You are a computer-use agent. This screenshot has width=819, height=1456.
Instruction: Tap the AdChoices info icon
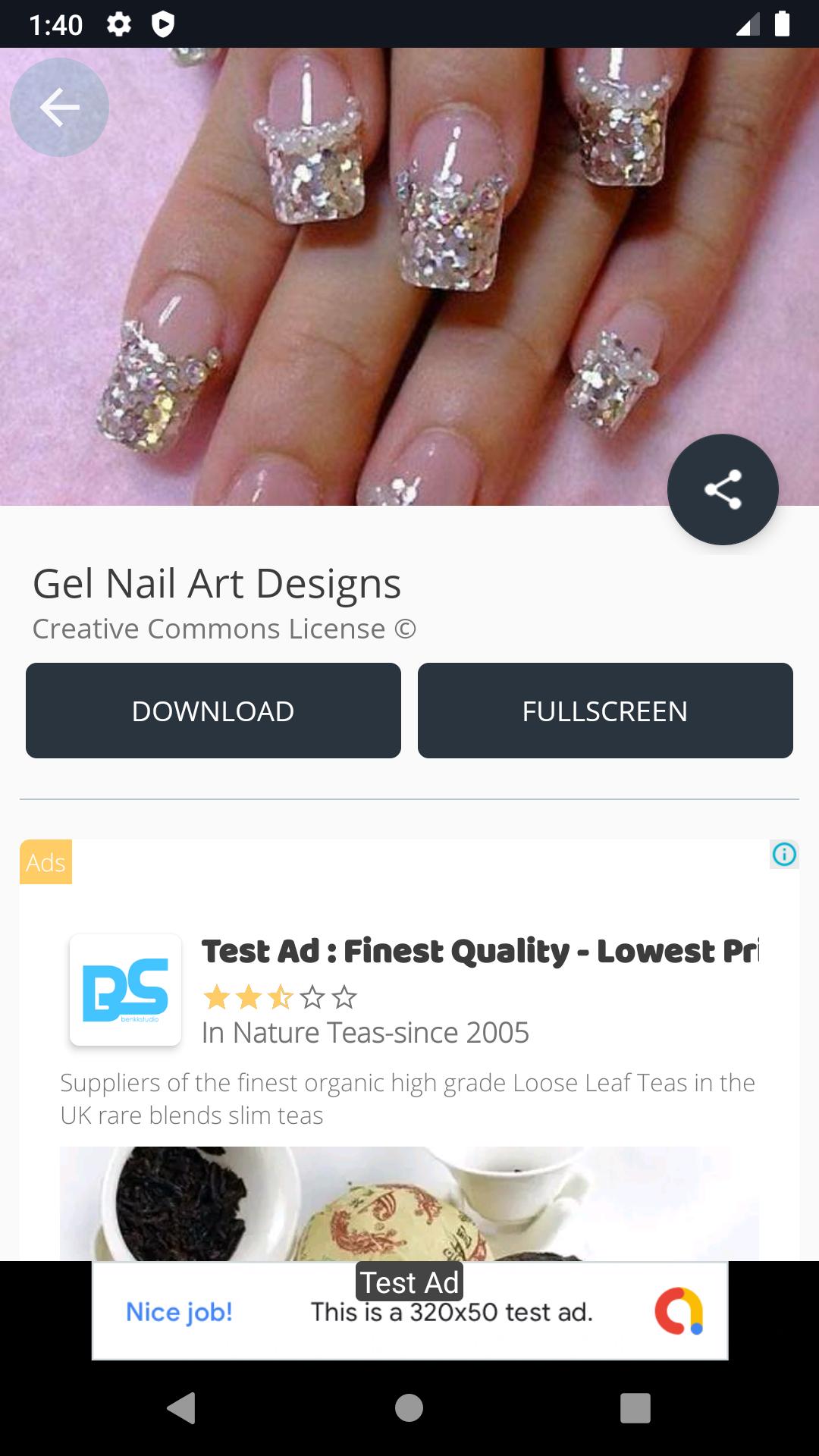785,855
